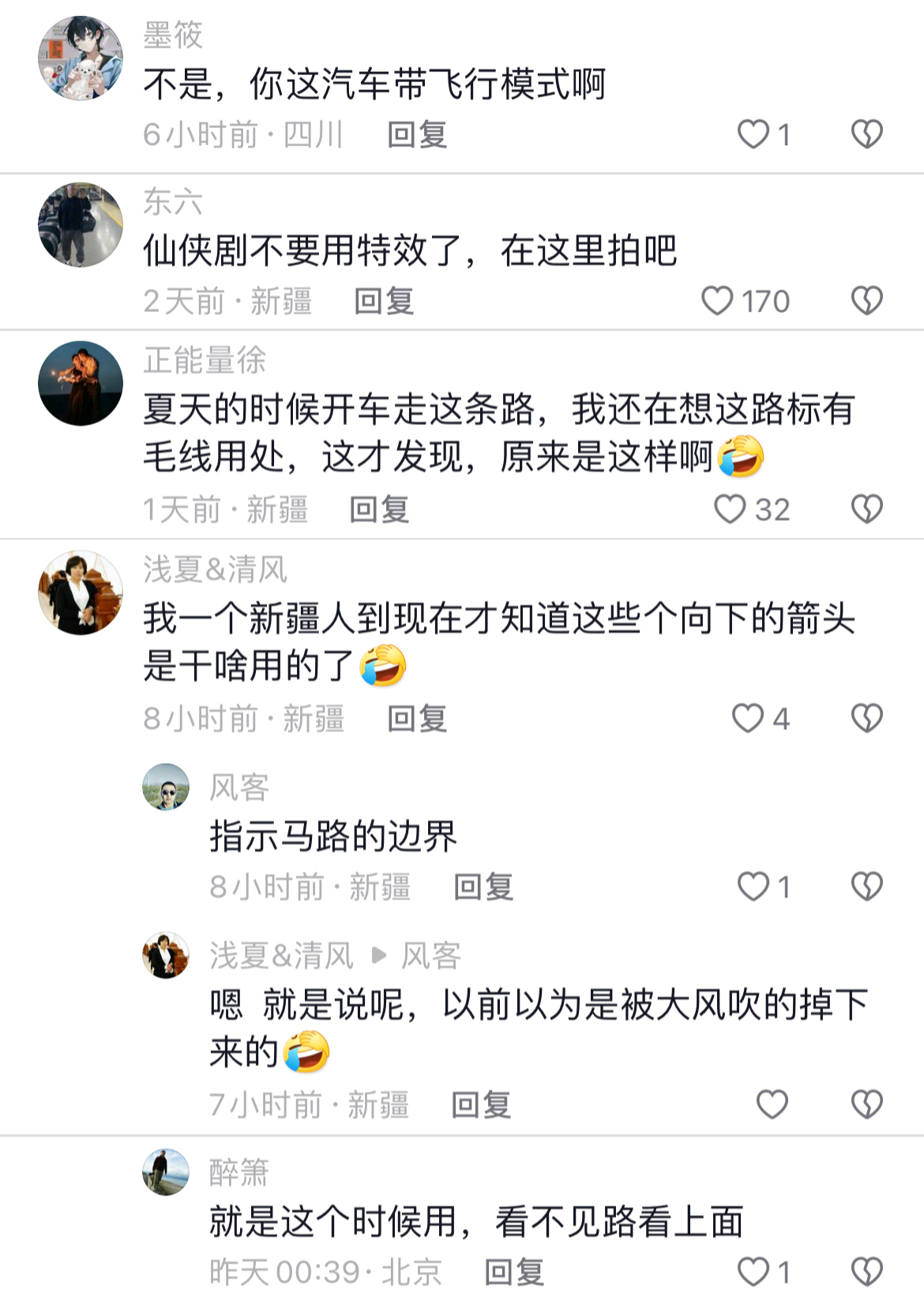View 风客's profile by avatar
Screen dimensions: 924x1301
pyautogui.click(x=166, y=787)
